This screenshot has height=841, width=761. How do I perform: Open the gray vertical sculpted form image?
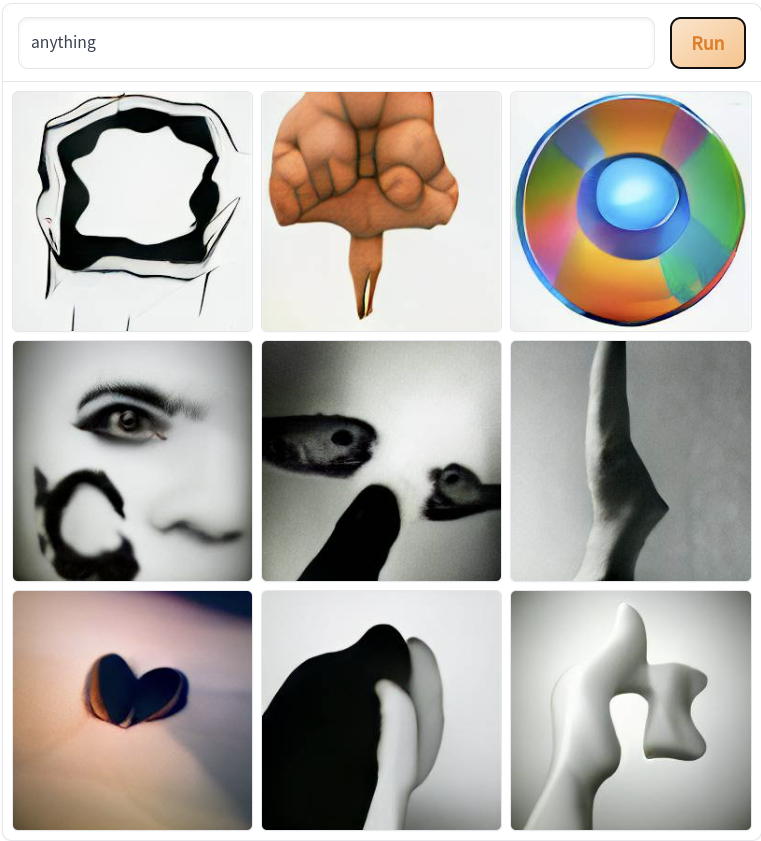[630, 460]
